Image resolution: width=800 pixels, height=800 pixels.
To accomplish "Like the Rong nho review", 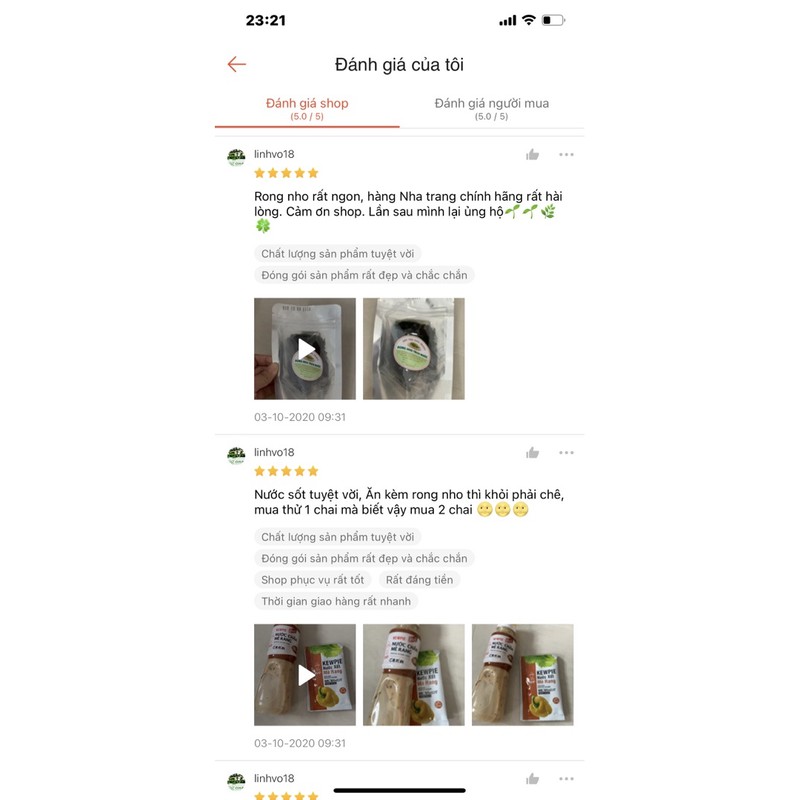I will click(532, 155).
